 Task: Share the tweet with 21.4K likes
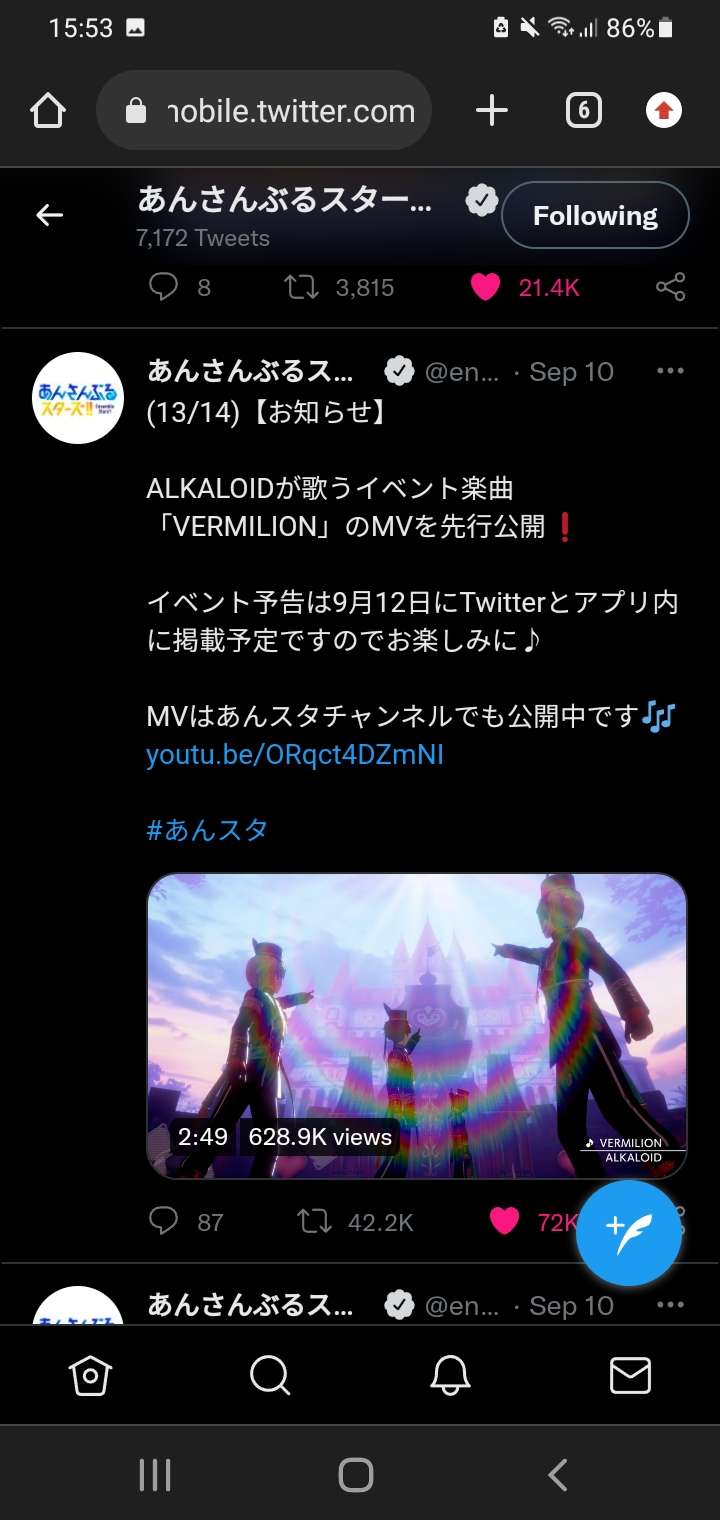tap(670, 288)
